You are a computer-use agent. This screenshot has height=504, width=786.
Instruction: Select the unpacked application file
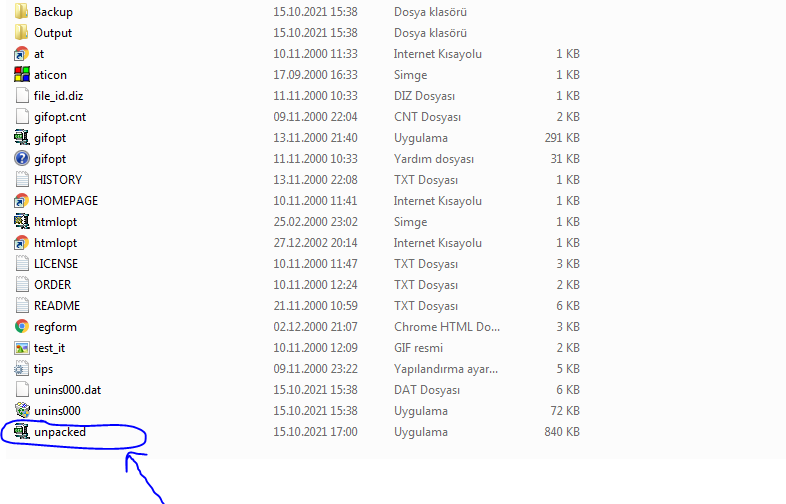59,432
